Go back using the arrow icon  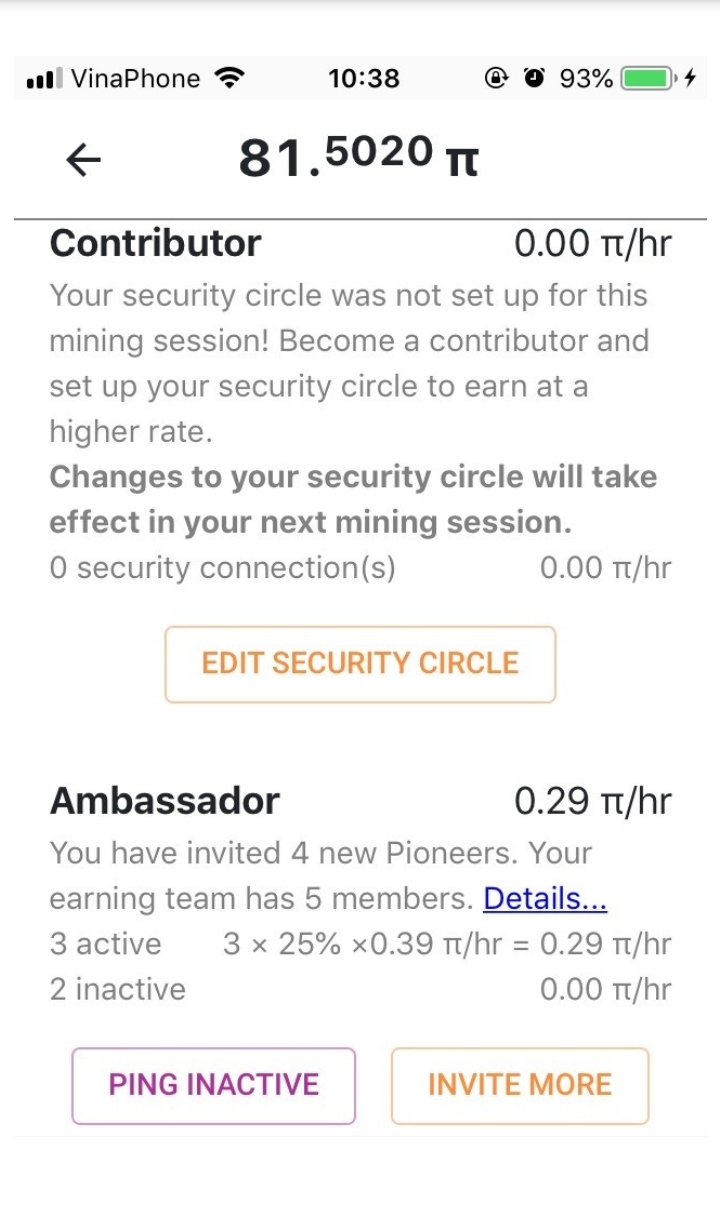(83, 160)
